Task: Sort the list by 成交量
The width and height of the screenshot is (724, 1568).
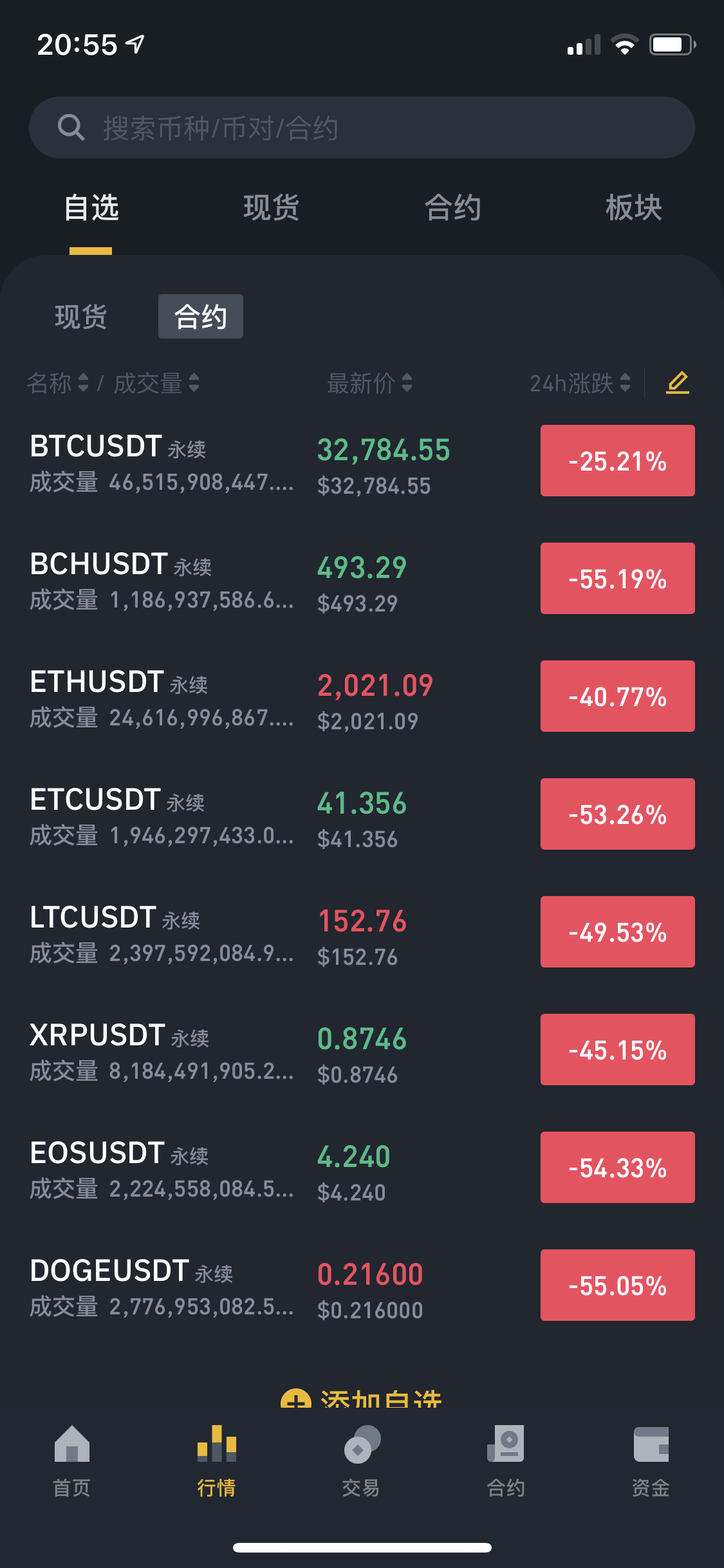Action: point(156,384)
